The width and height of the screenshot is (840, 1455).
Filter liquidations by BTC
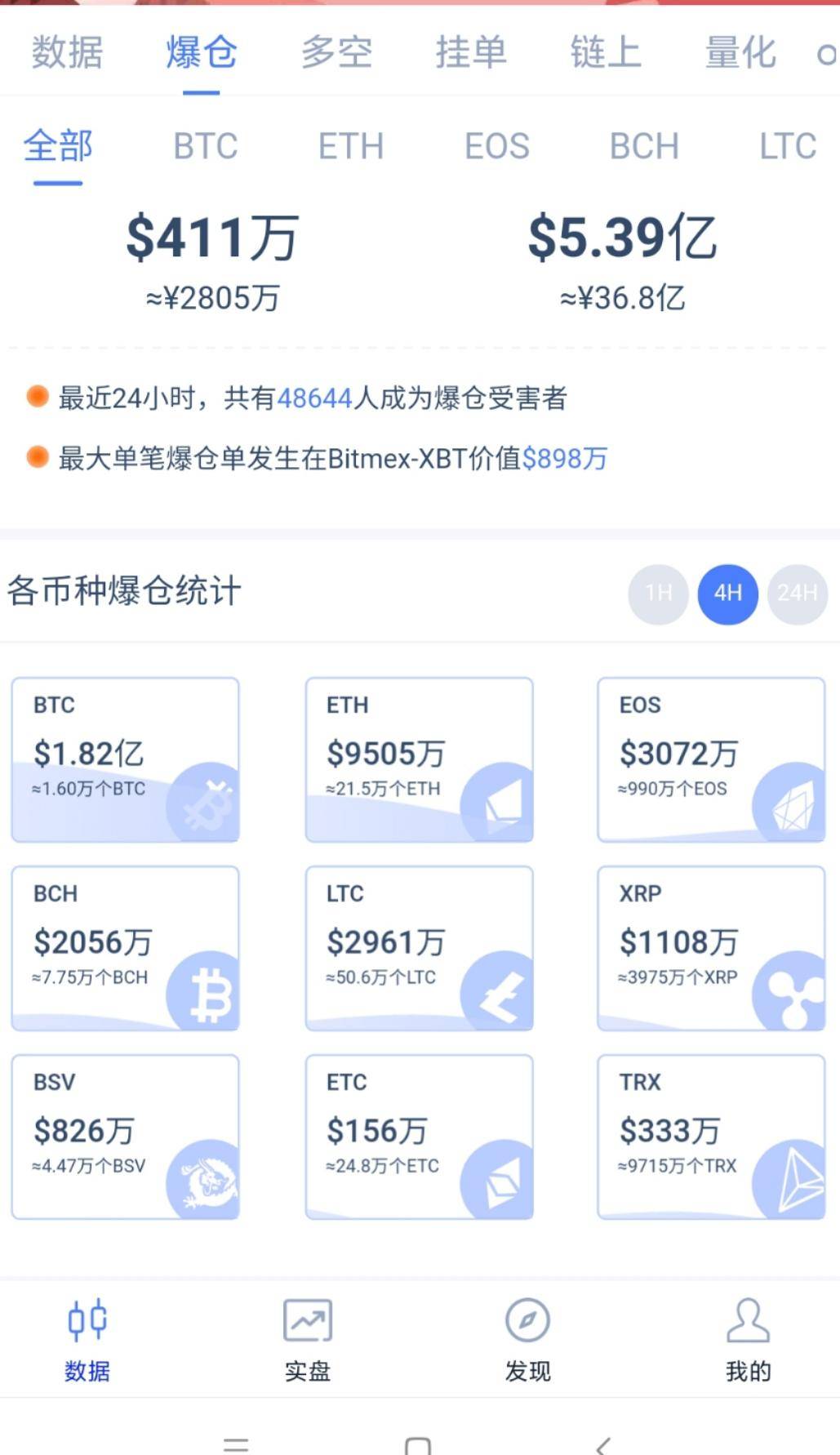206,147
